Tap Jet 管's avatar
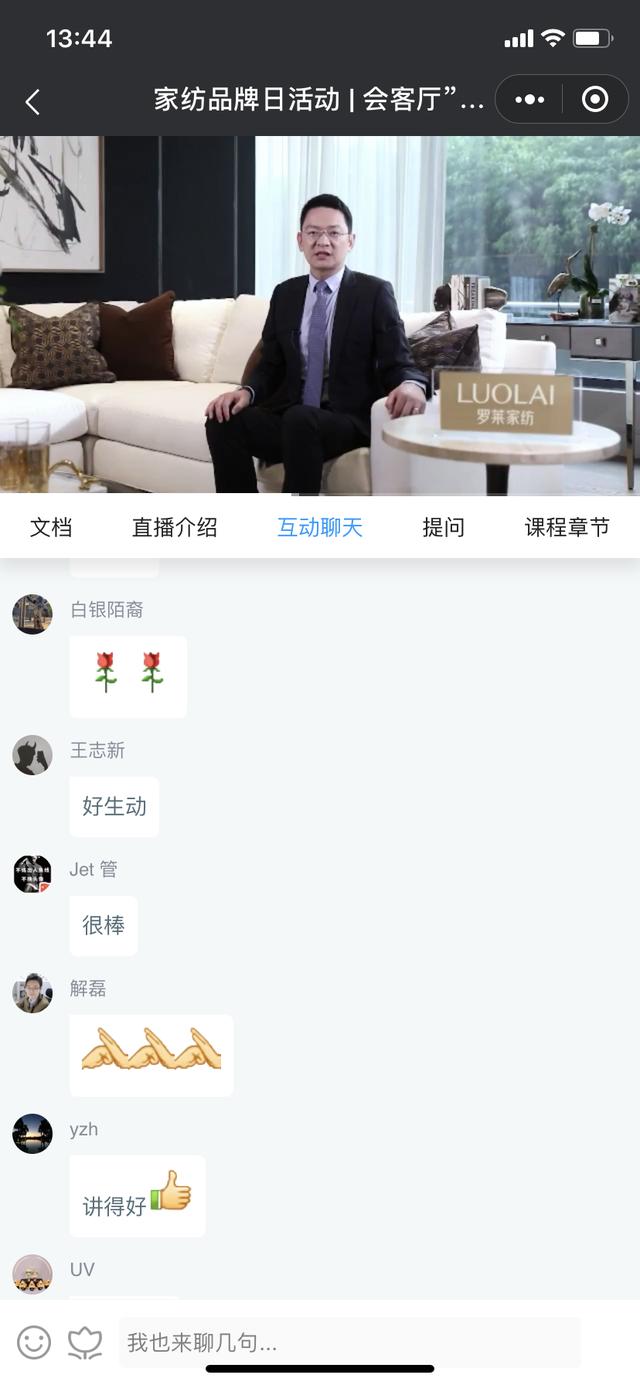Screen dimensions: 640x1385 (32, 874)
